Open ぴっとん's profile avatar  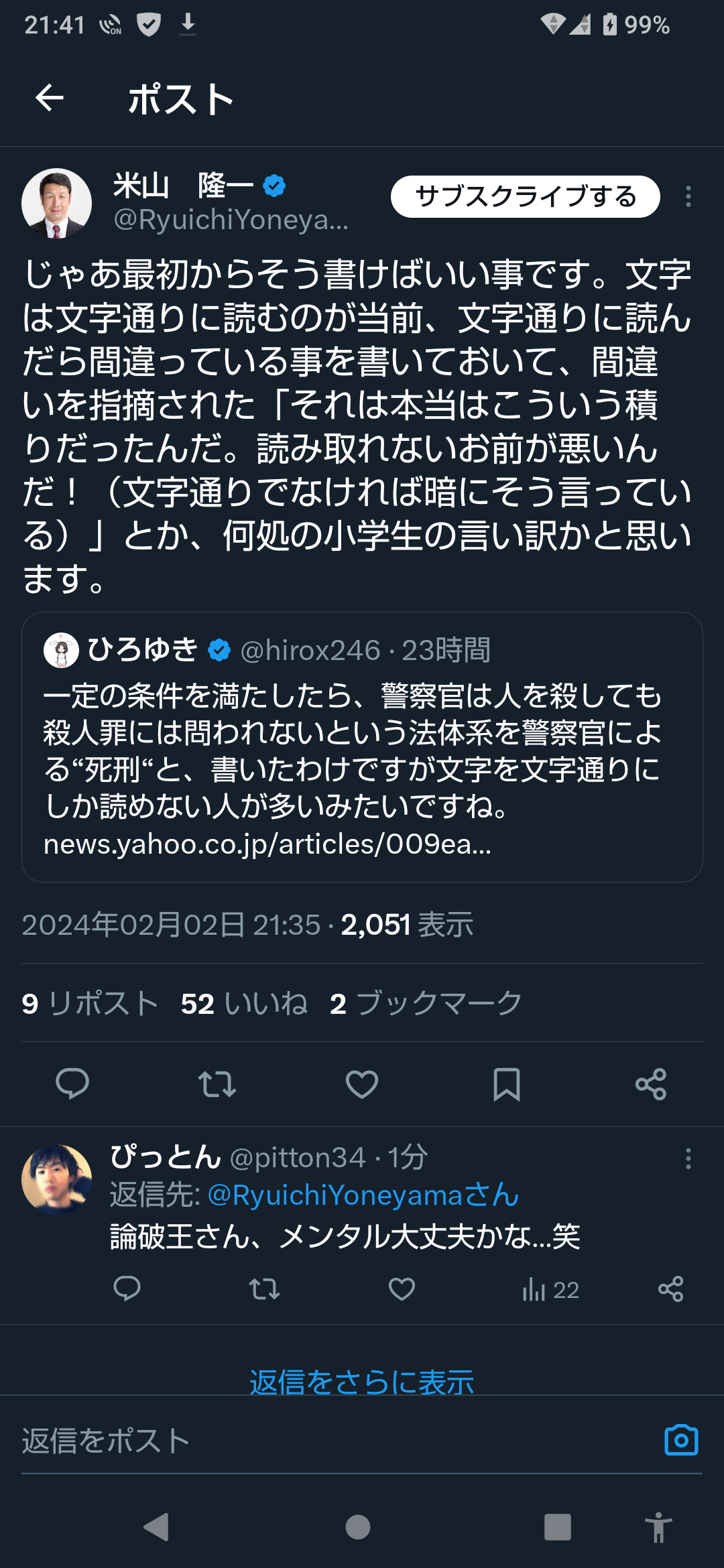56,1179
